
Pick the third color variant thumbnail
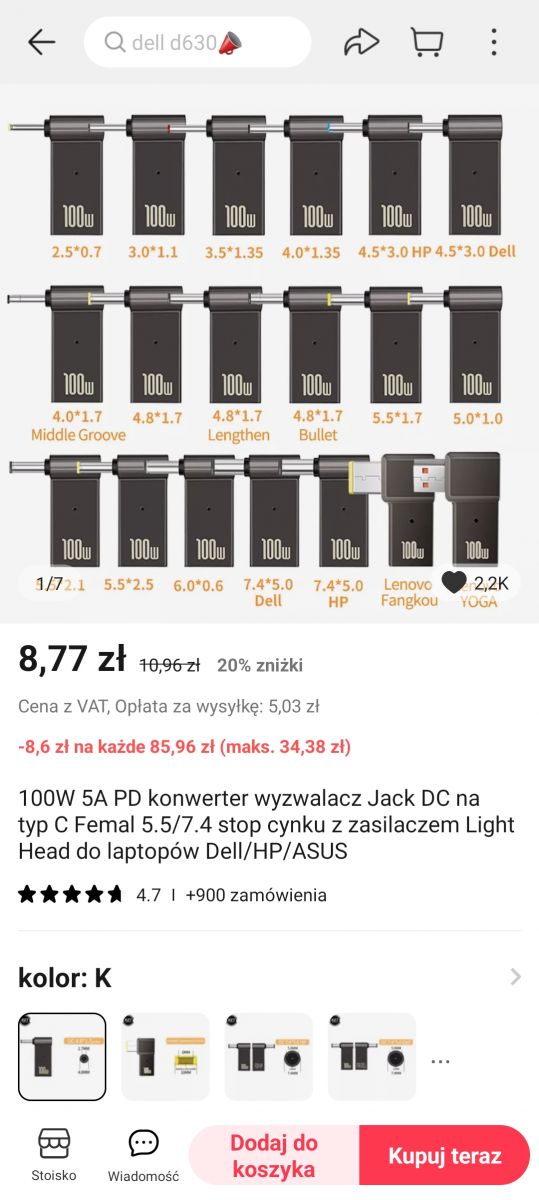point(269,1057)
